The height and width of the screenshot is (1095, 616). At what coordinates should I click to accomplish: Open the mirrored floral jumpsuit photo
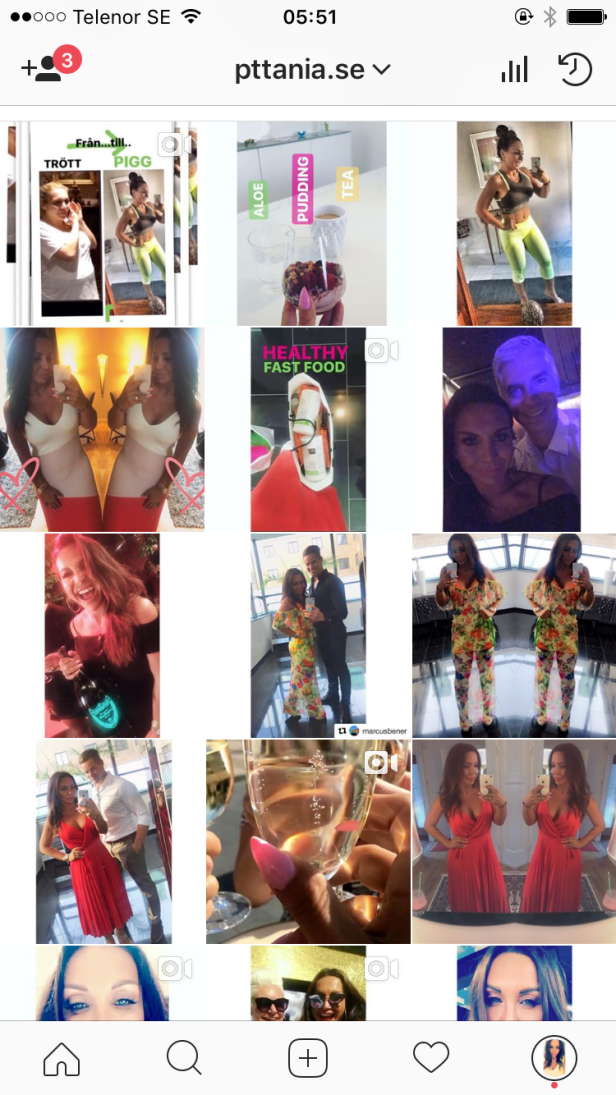tap(514, 636)
